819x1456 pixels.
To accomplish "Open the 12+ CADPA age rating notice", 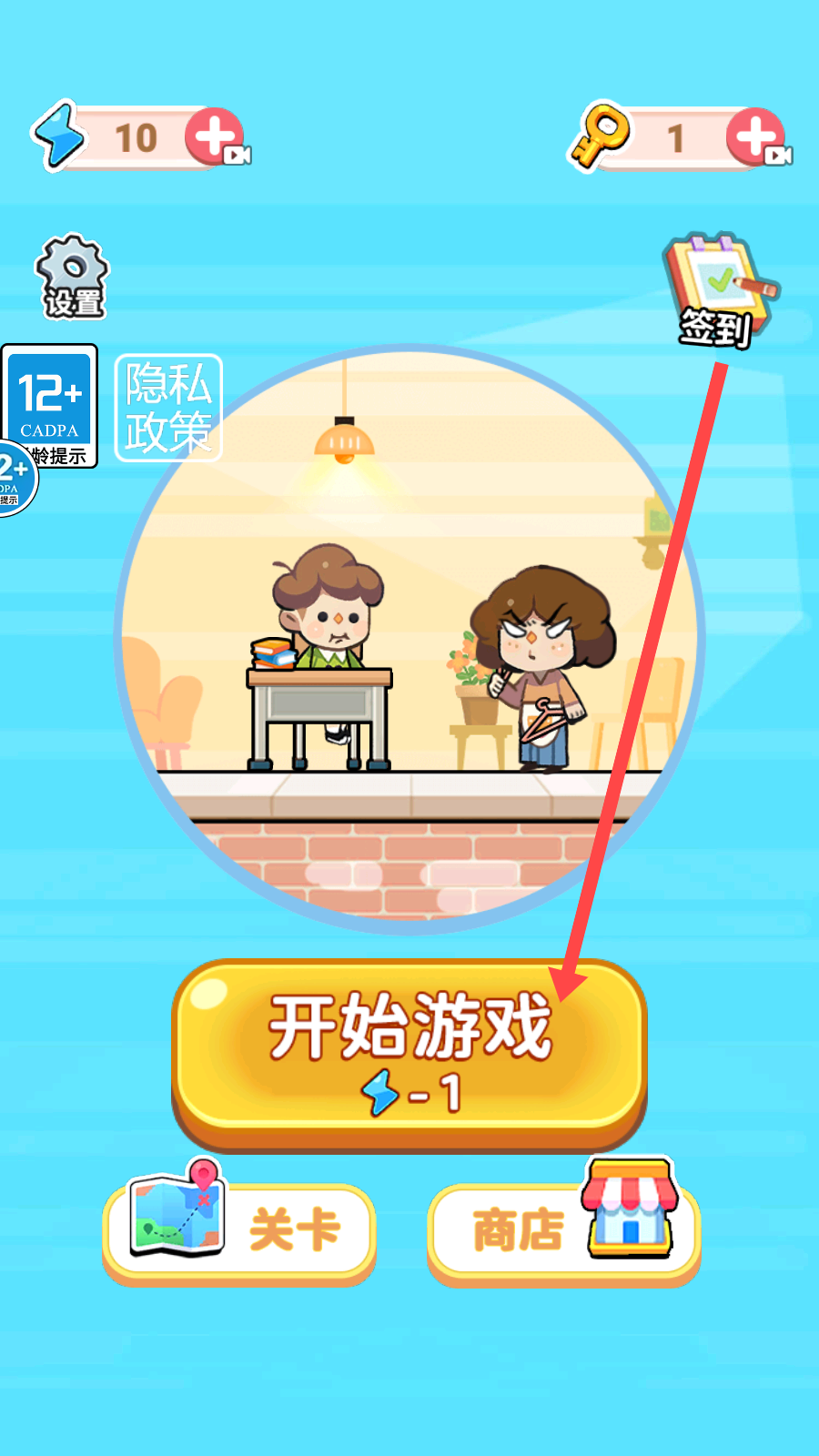I will tap(49, 406).
